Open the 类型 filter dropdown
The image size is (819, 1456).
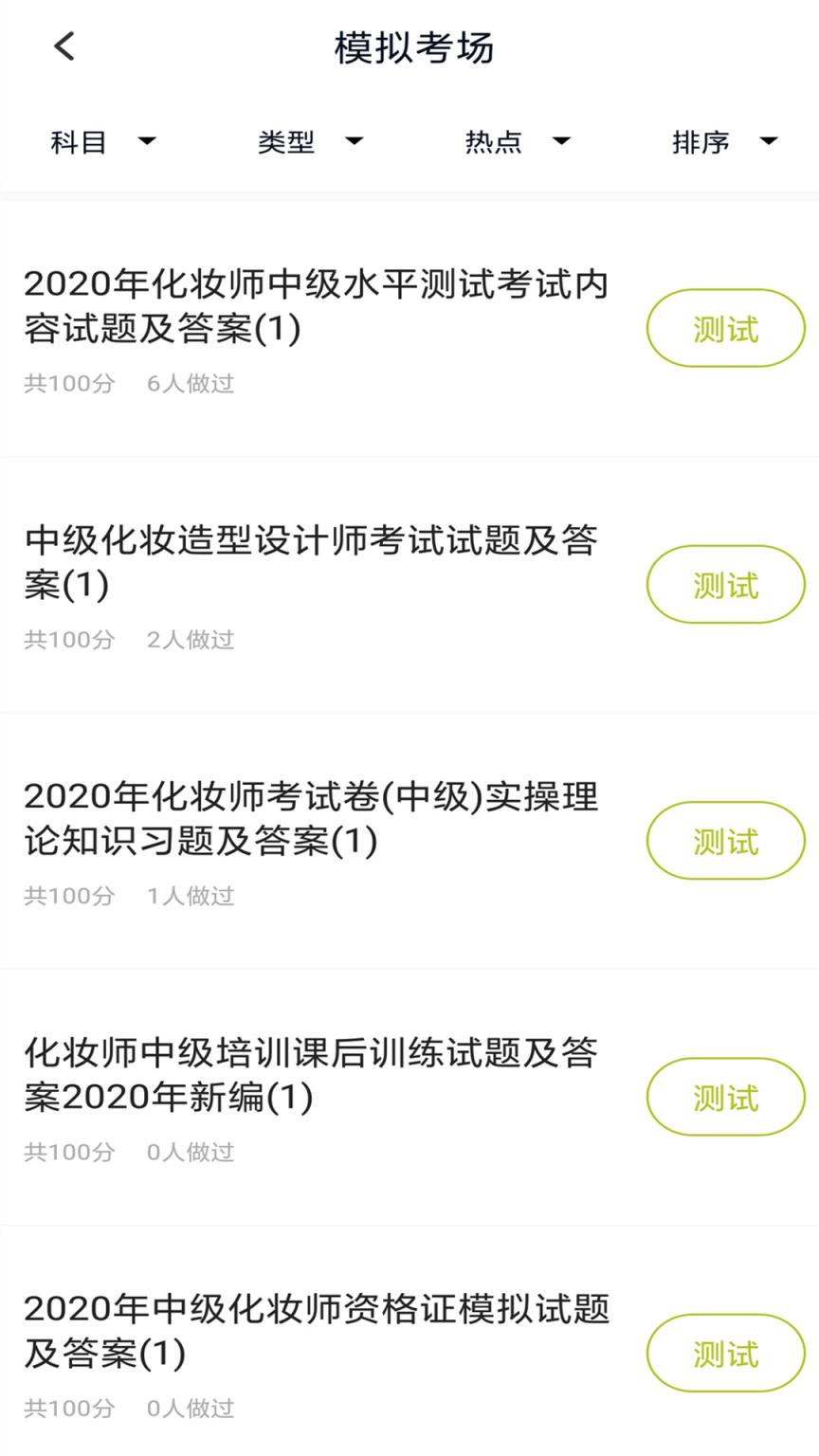pos(308,142)
